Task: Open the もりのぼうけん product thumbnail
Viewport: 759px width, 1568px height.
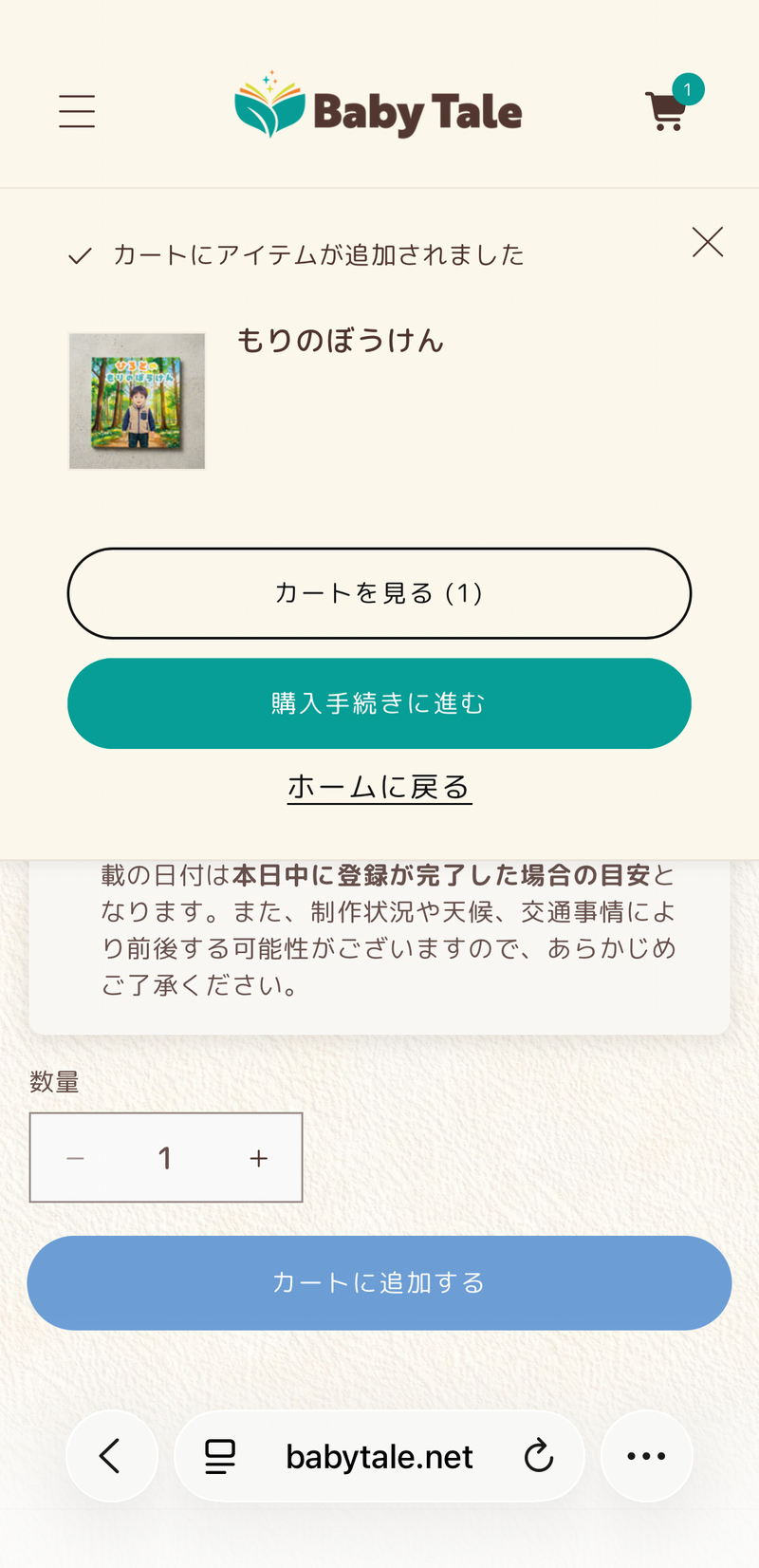Action: 137,401
